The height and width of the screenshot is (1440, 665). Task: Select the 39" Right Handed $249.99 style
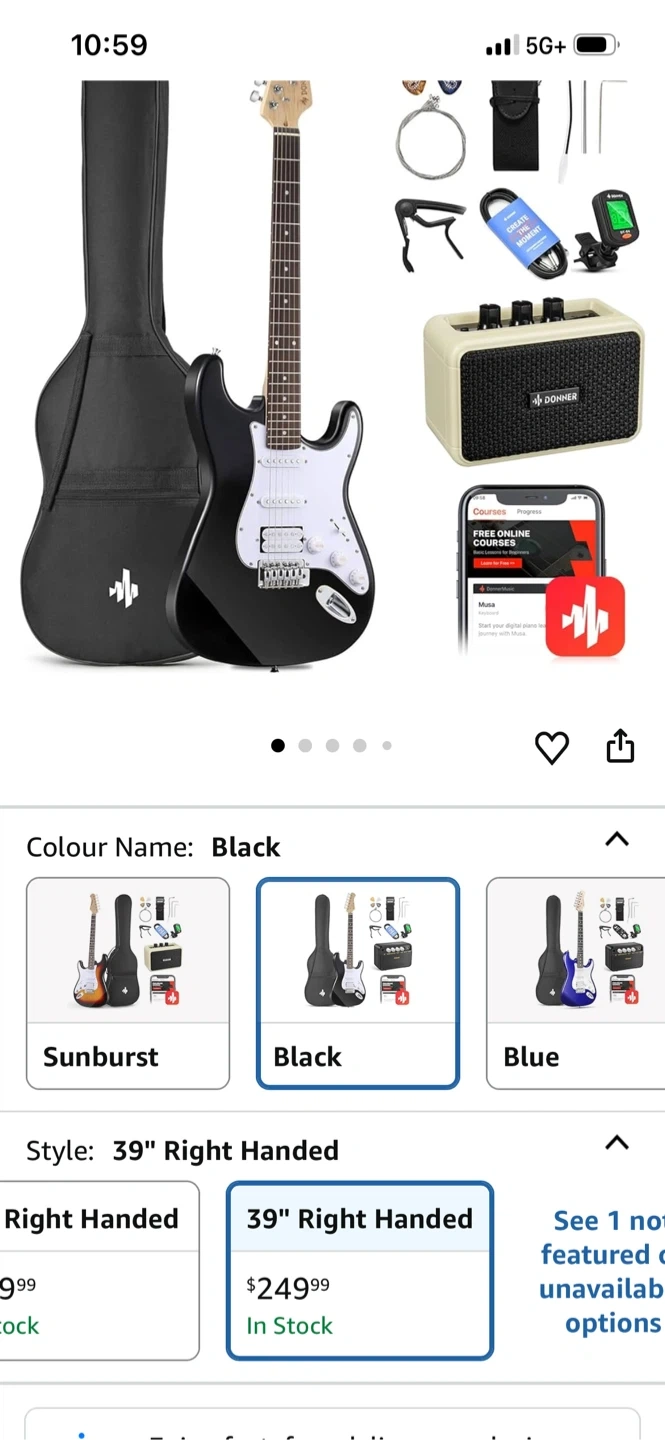[360, 1270]
